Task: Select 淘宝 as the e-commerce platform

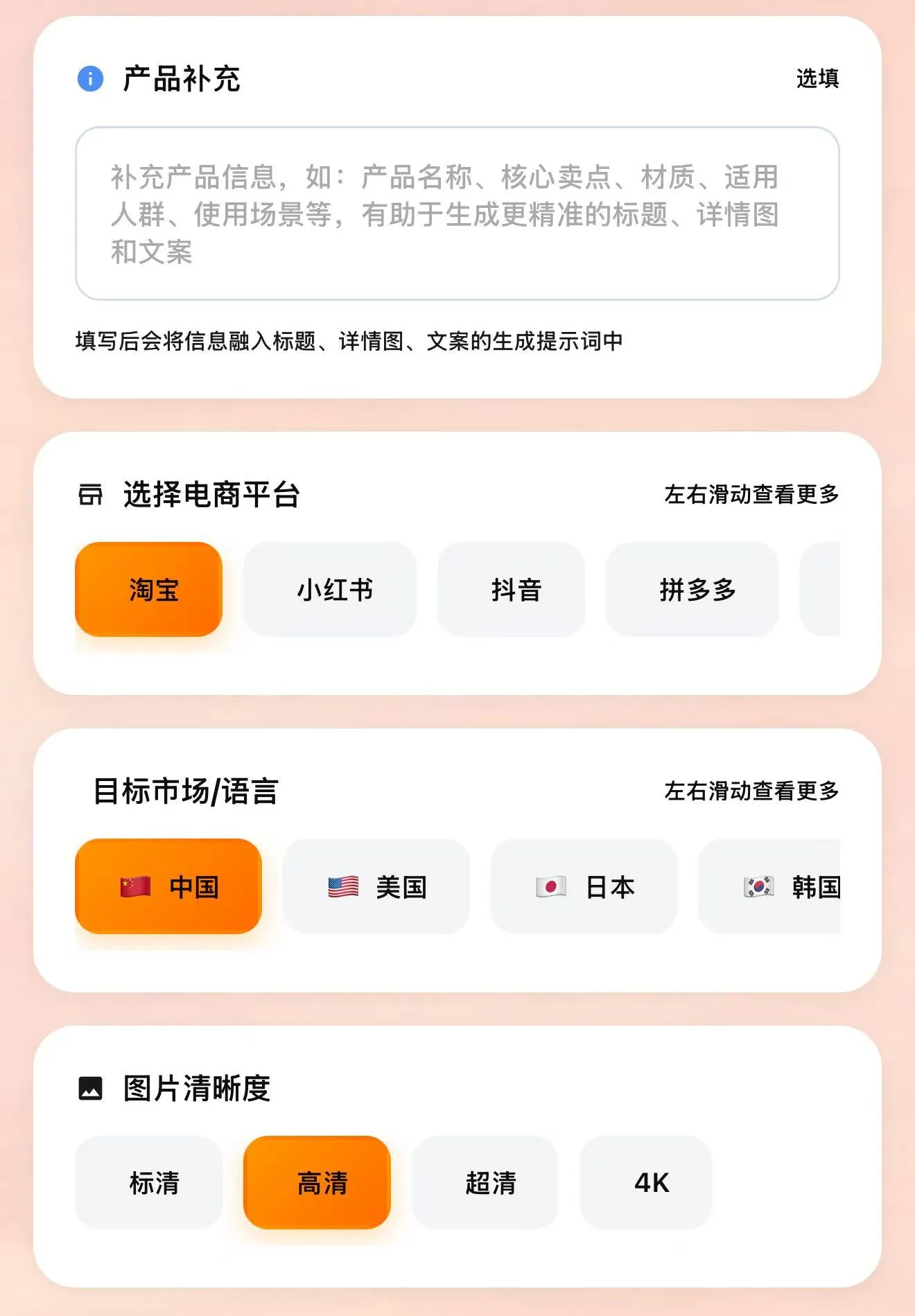Action: pos(148,590)
